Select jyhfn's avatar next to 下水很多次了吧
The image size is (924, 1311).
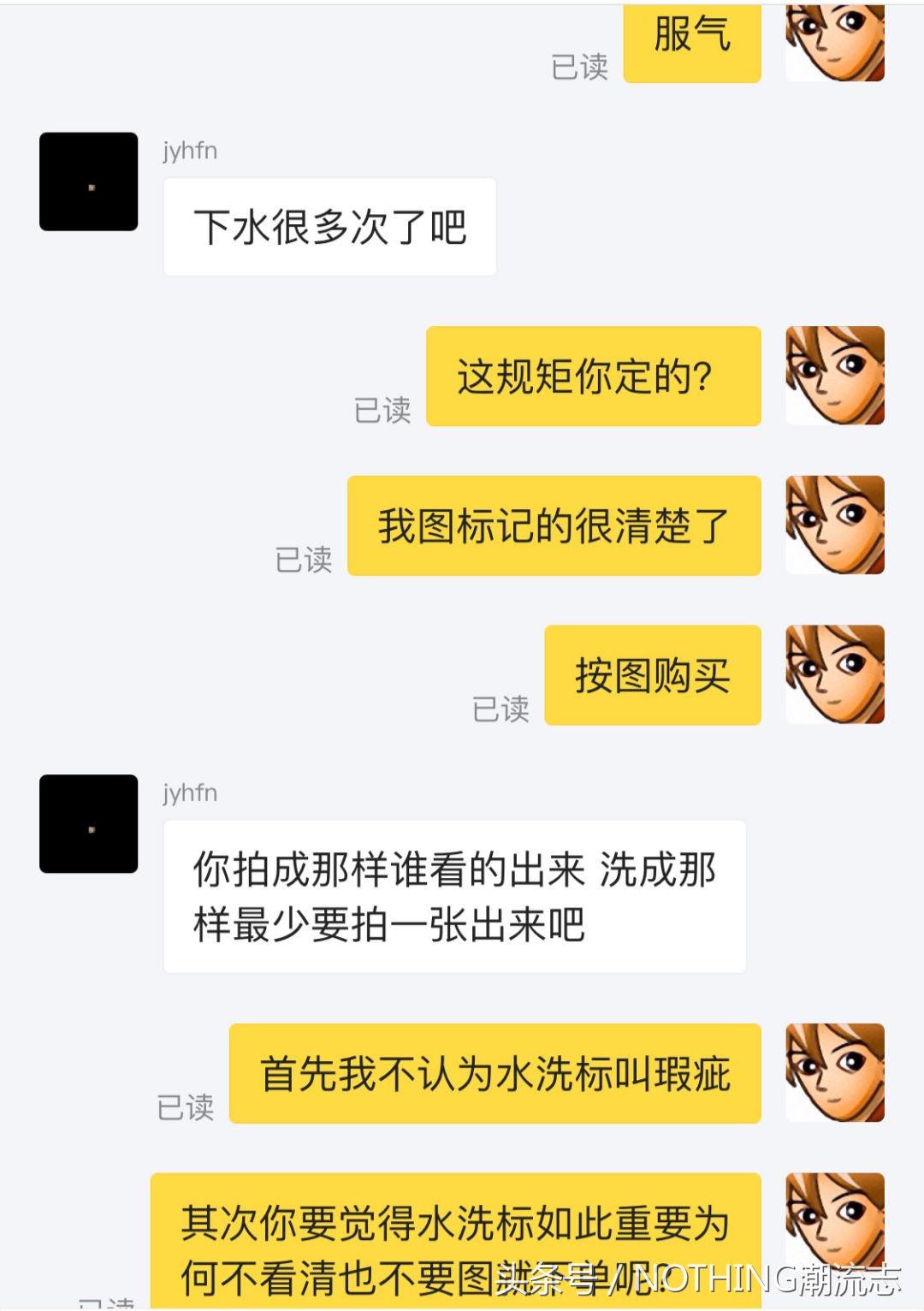pos(89,182)
